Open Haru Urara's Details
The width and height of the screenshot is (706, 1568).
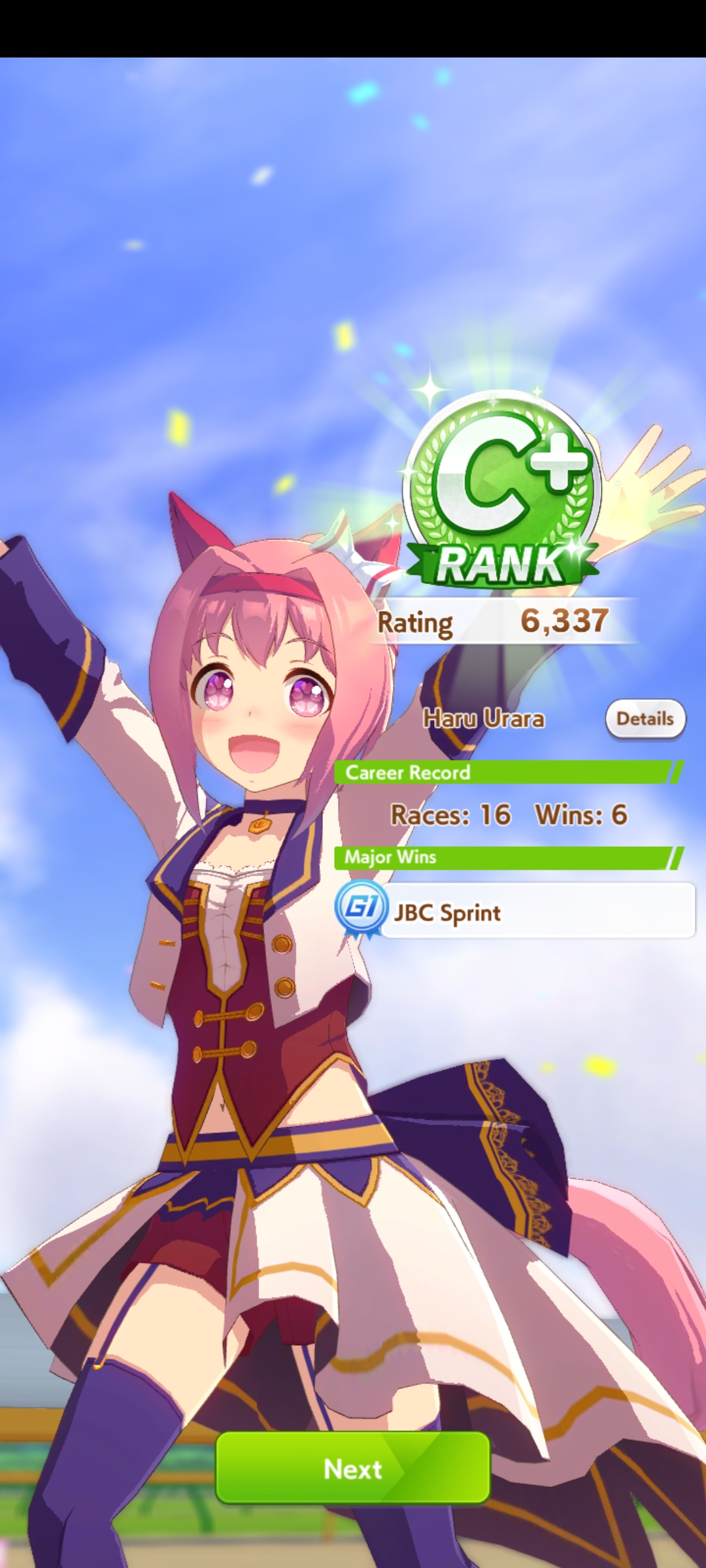pos(645,719)
